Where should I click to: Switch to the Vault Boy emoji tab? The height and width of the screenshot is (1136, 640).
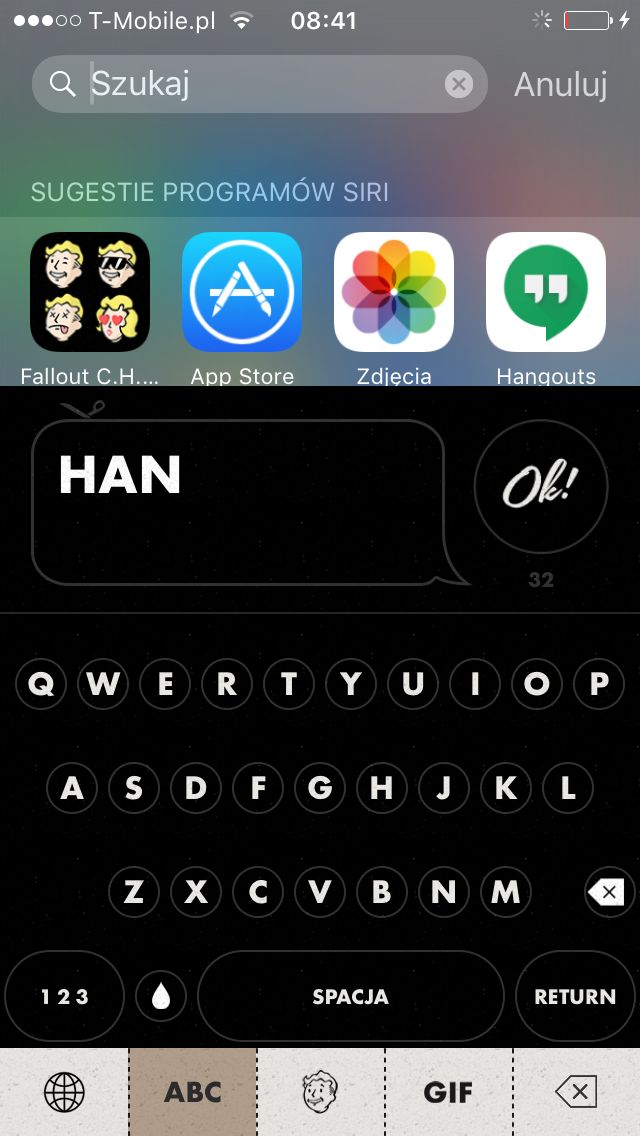pyautogui.click(x=321, y=1092)
